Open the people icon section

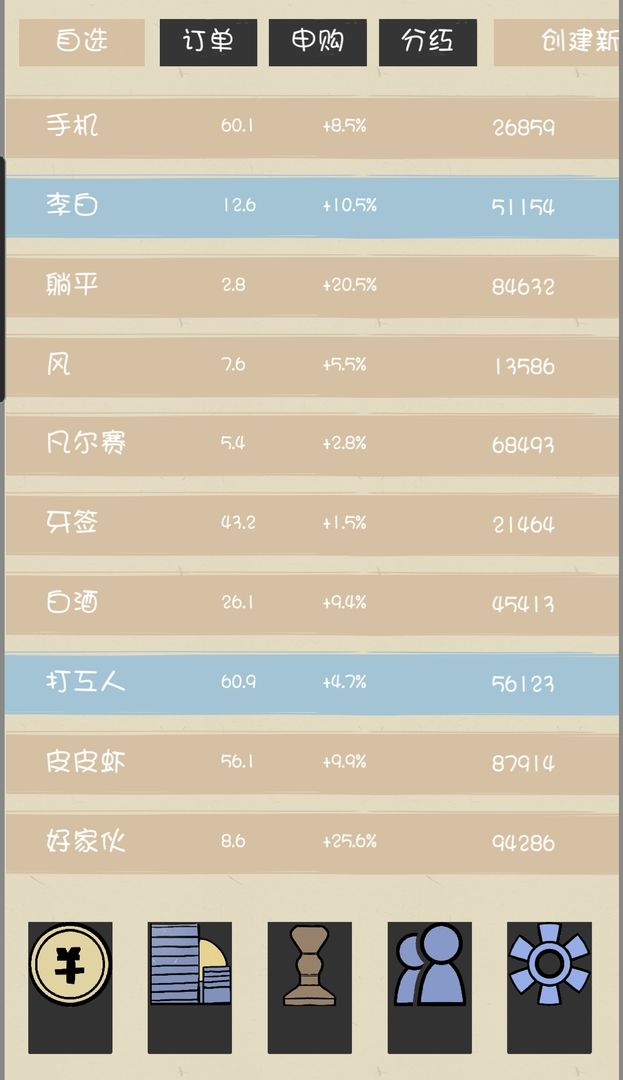[429, 966]
